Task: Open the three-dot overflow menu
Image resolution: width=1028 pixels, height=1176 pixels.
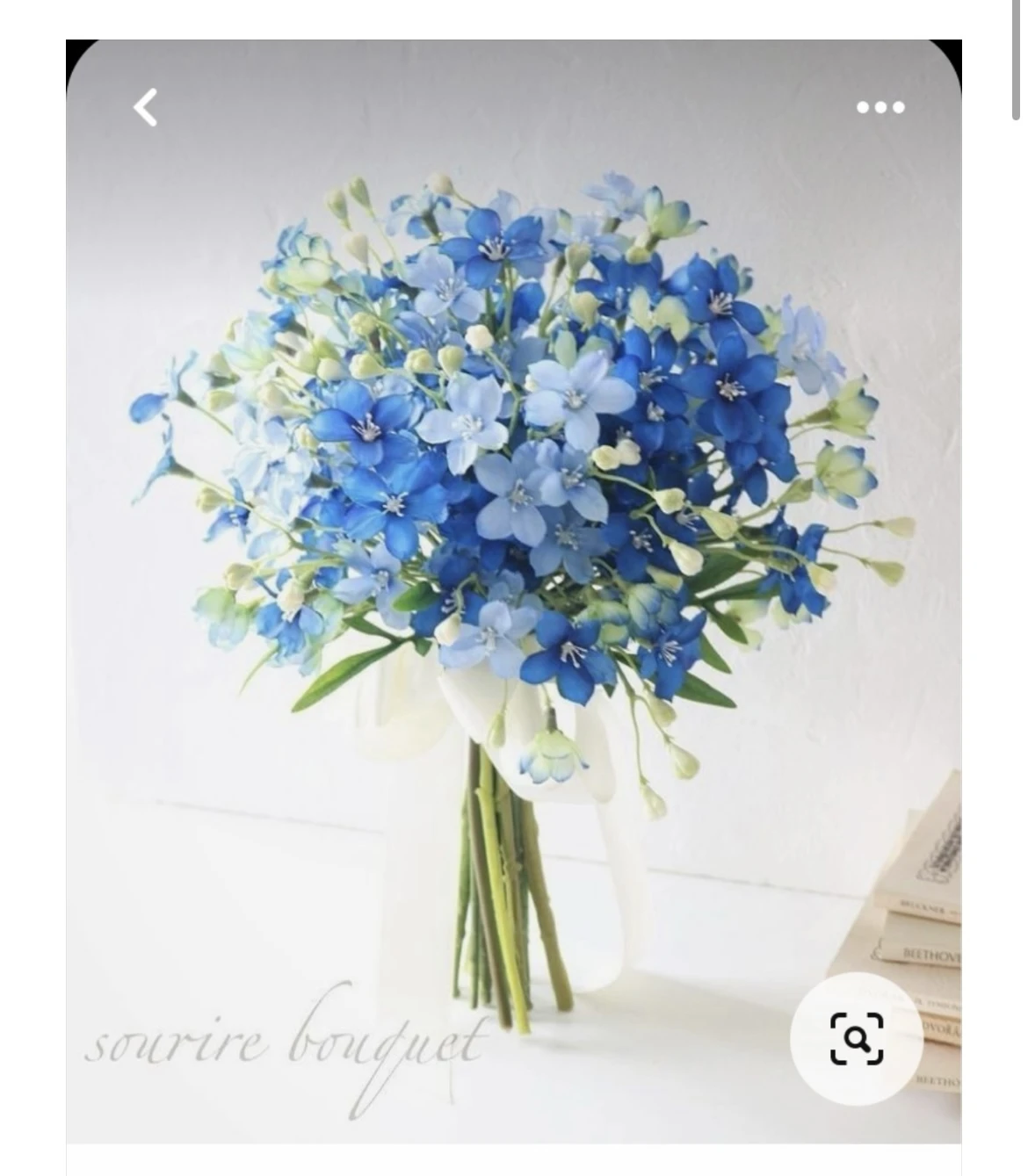Action: (880, 107)
